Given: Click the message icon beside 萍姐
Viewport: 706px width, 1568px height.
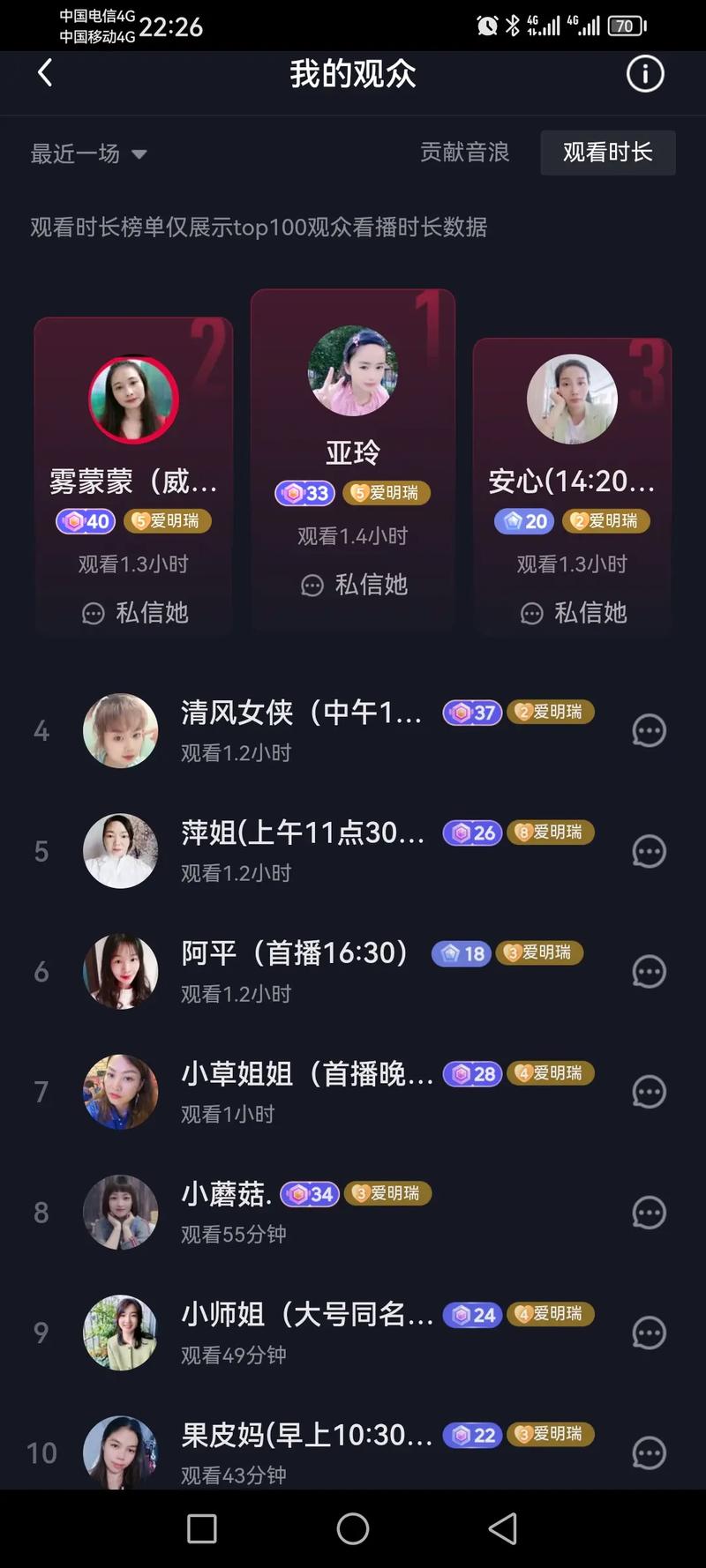Looking at the screenshot, I should (650, 851).
